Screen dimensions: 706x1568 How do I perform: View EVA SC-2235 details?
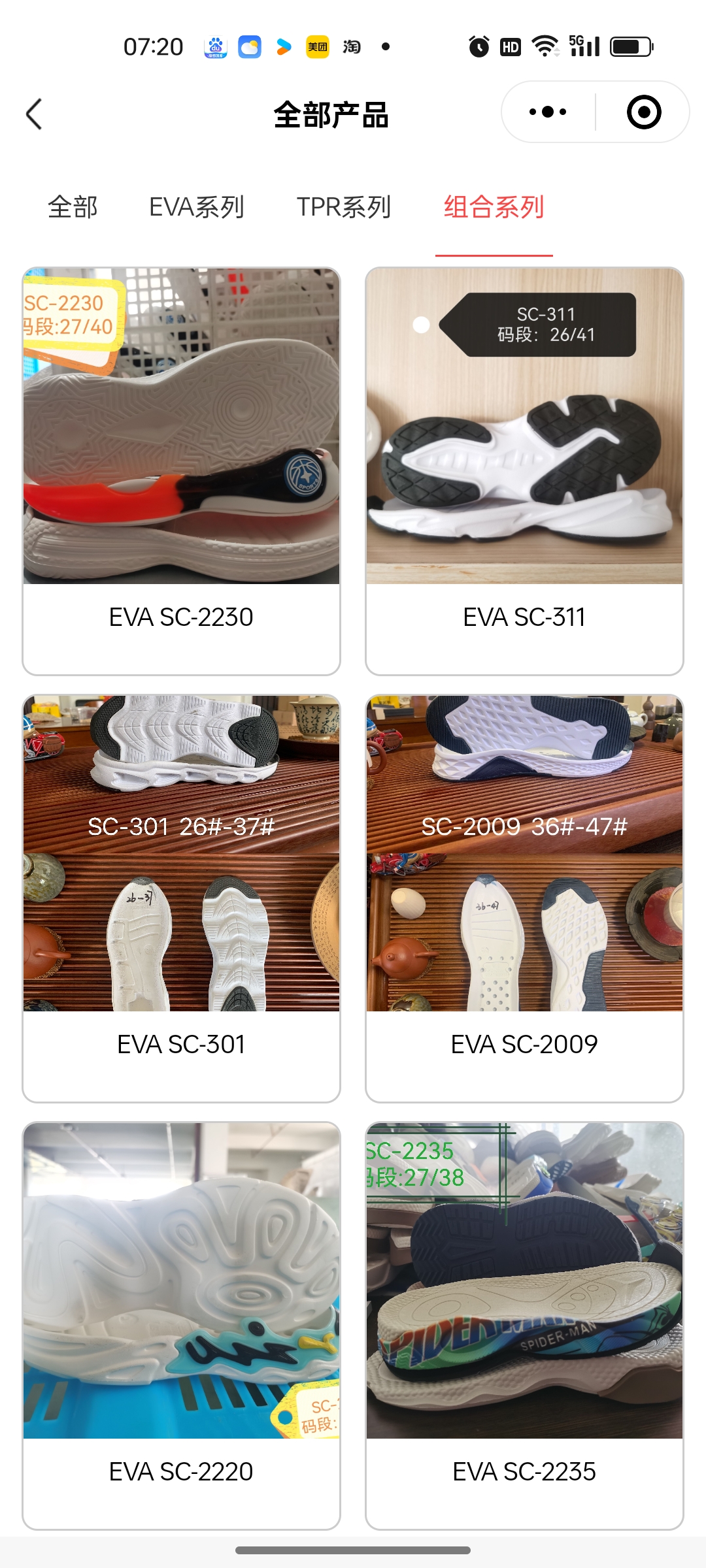pyautogui.click(x=524, y=1325)
